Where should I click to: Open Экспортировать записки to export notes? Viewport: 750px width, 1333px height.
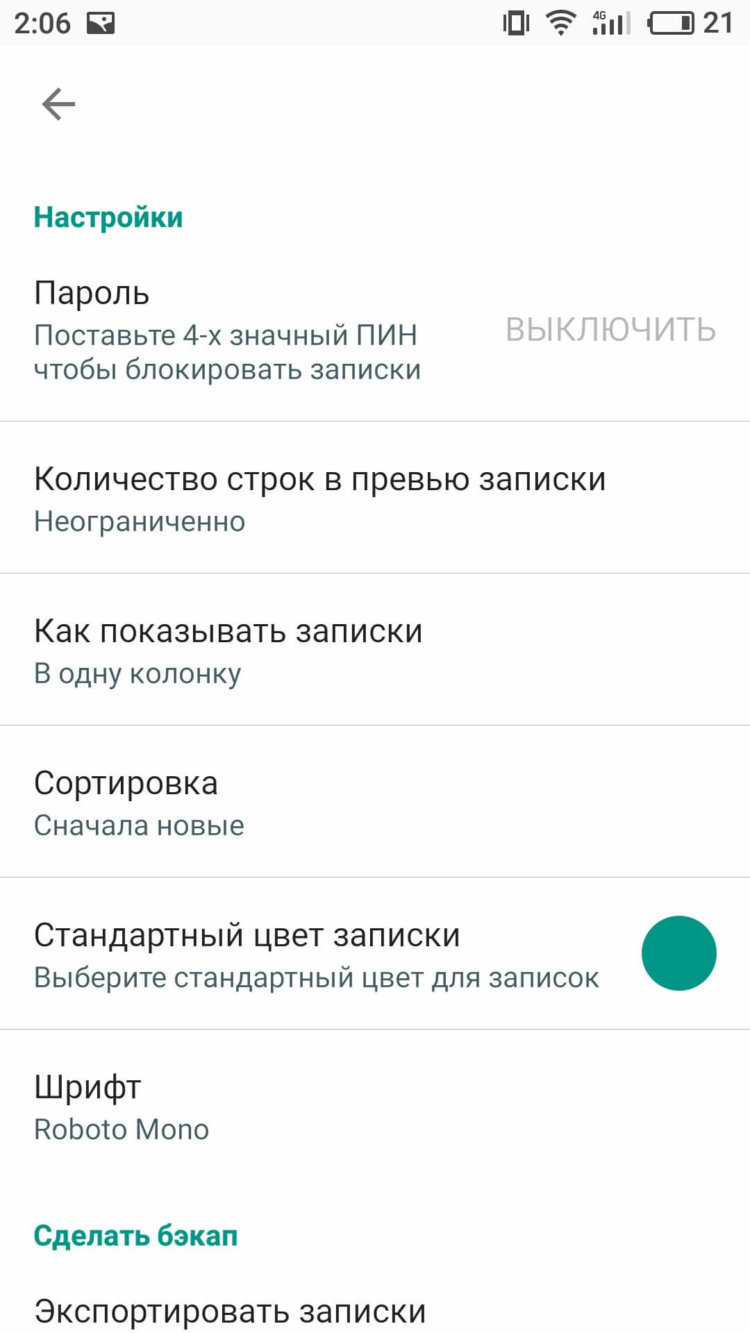point(230,1308)
